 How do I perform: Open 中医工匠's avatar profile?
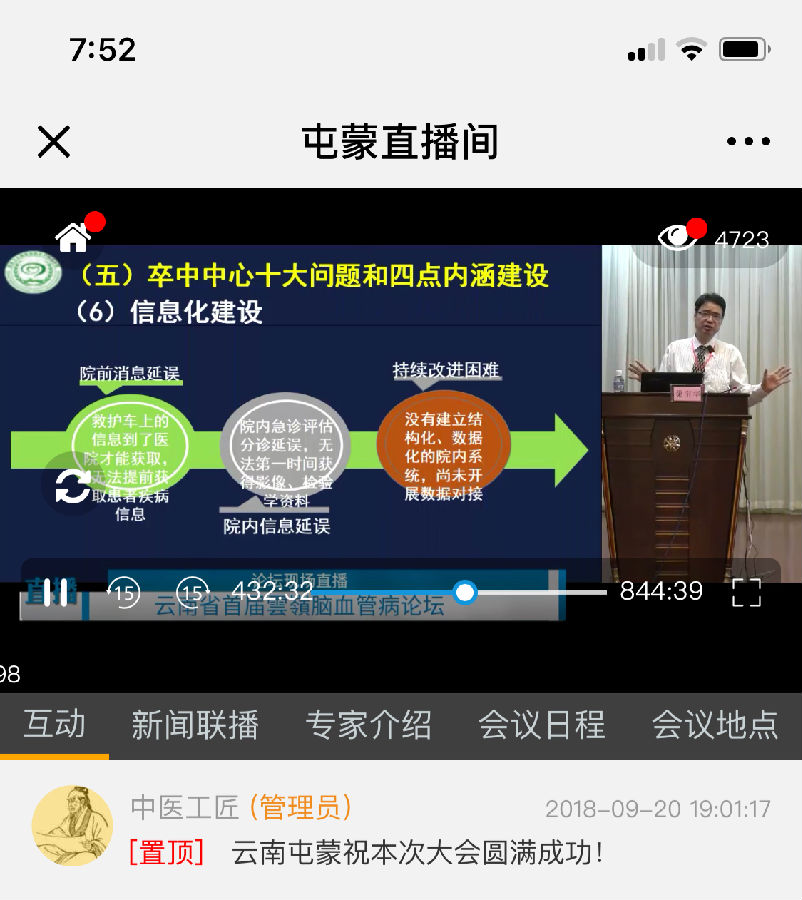tap(72, 825)
